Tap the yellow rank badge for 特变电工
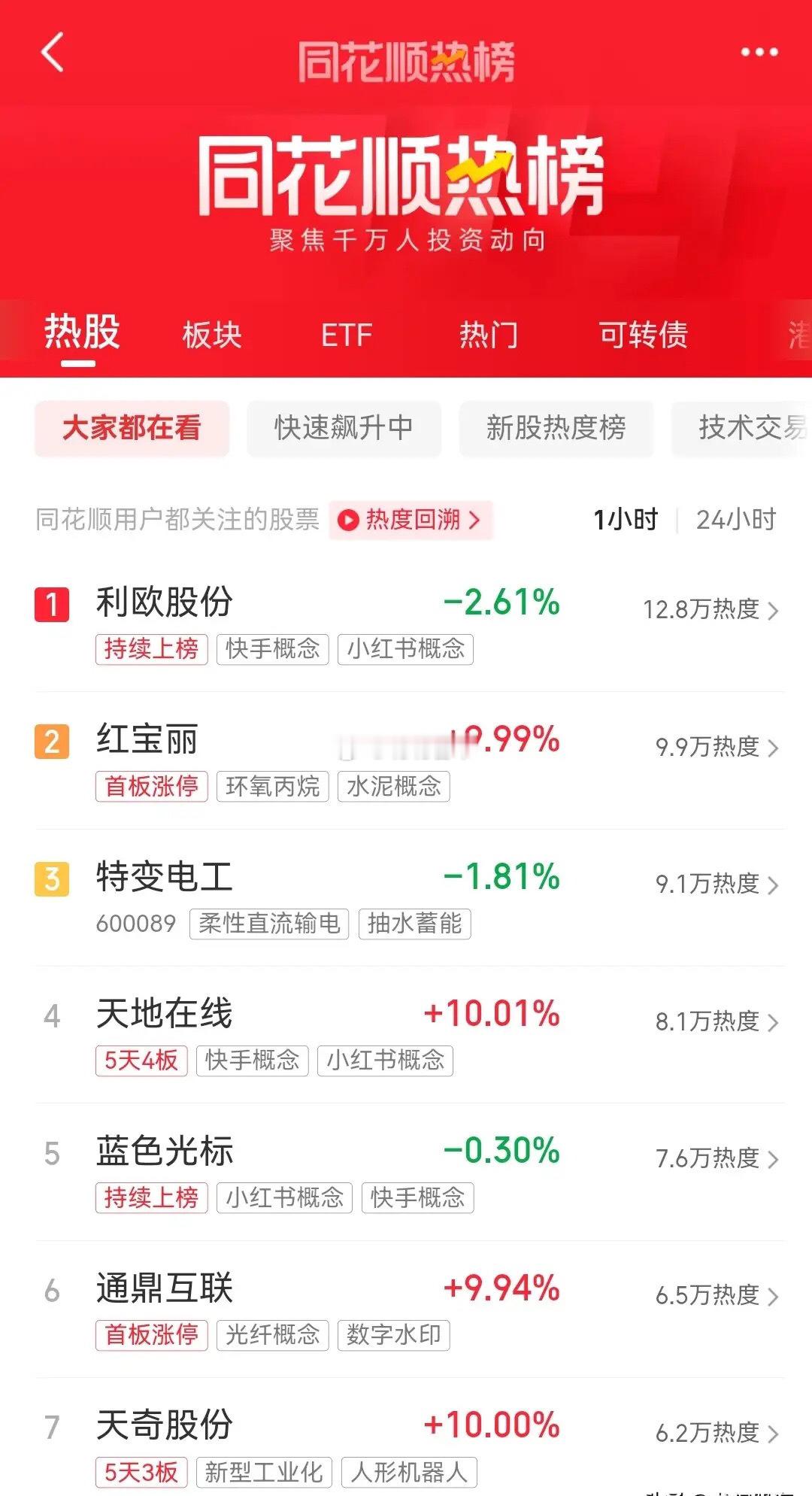Screen dimensions: 812x1496 [x=53, y=876]
